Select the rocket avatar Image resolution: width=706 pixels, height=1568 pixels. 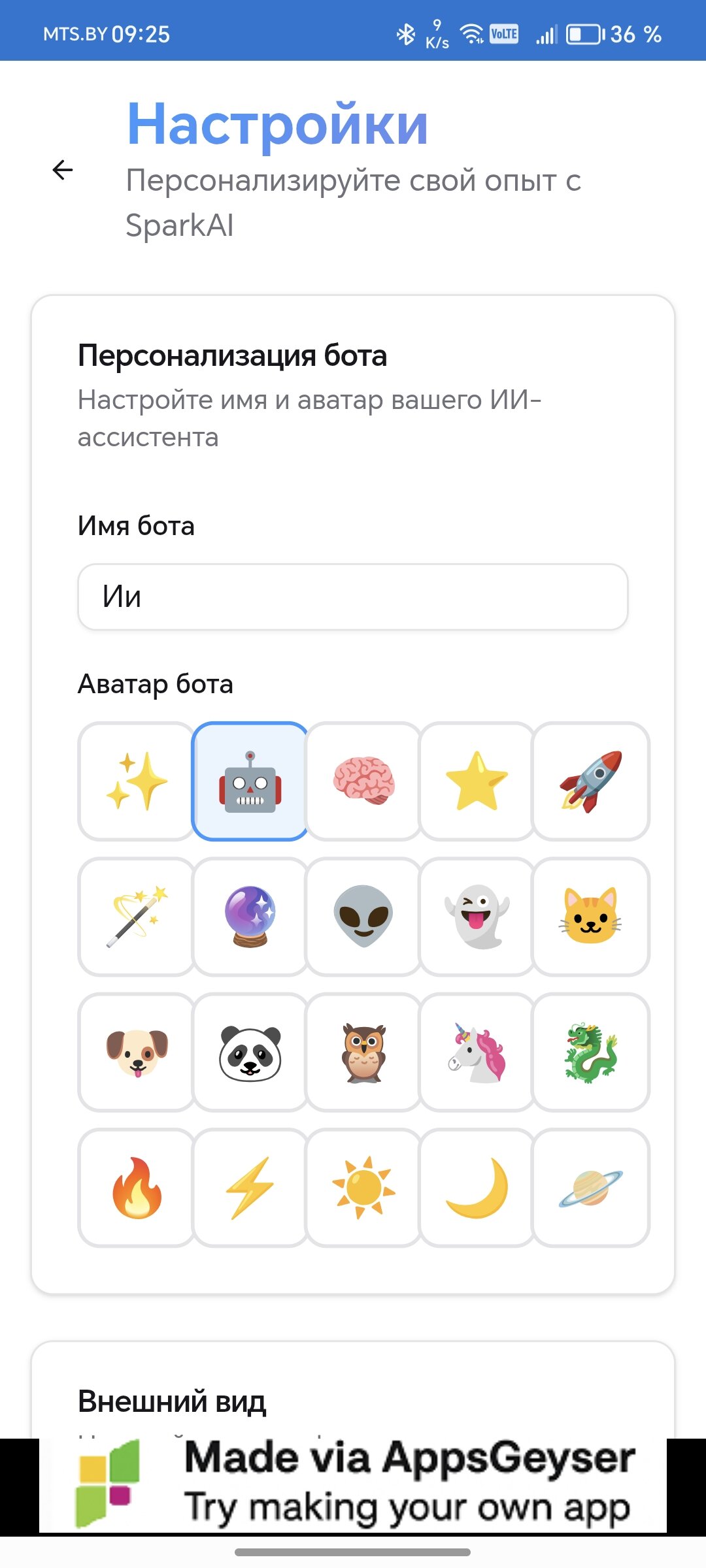590,781
